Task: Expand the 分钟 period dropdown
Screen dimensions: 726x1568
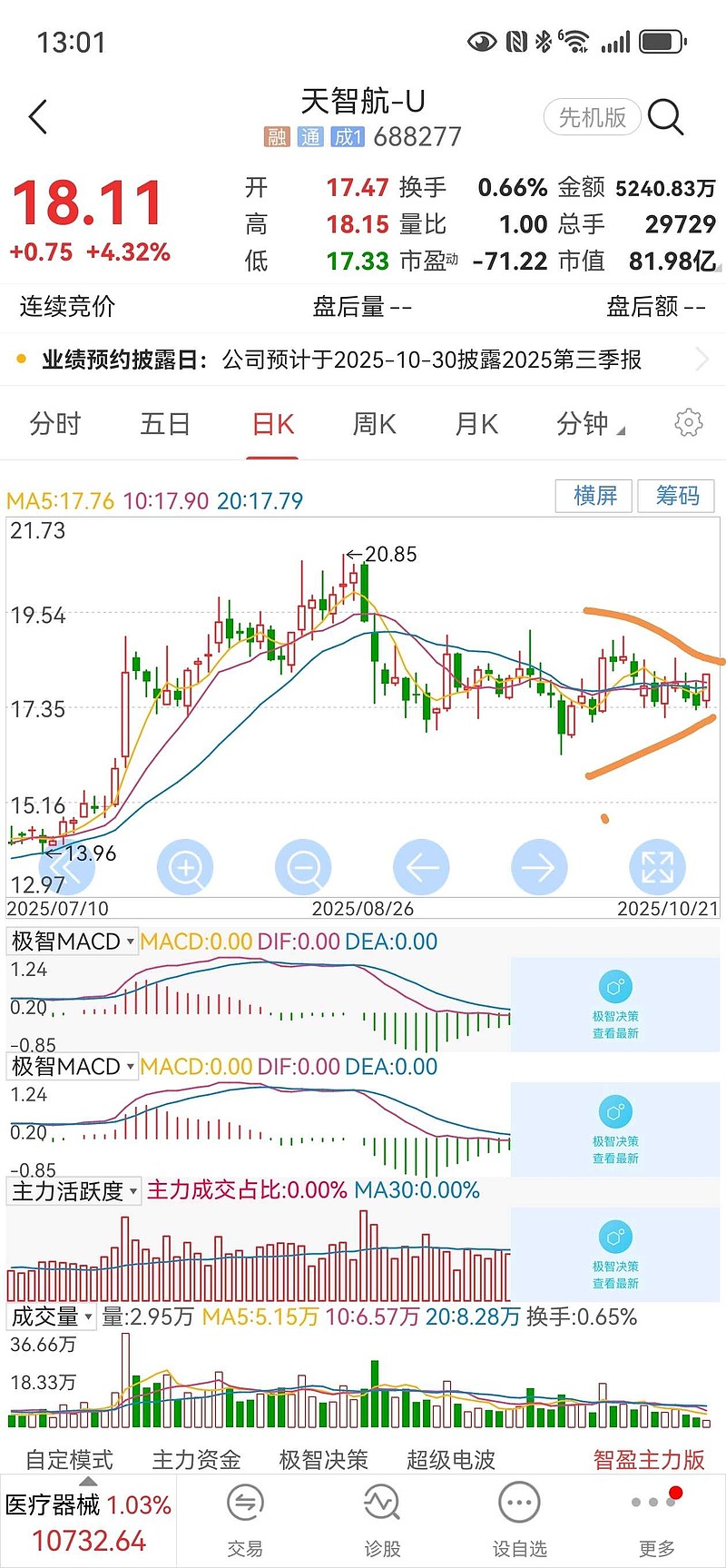Action: [590, 423]
